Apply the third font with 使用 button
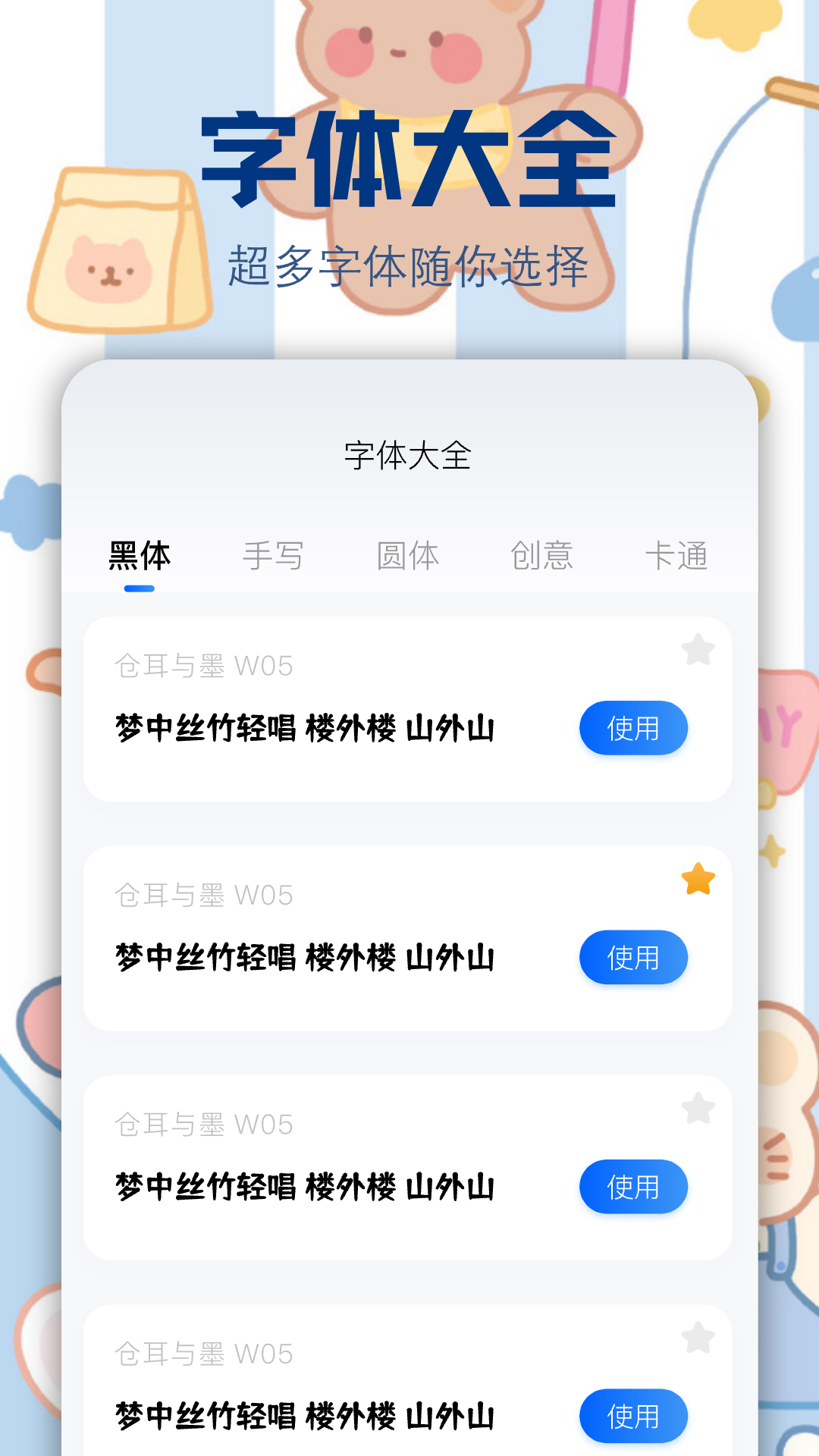Viewport: 819px width, 1456px height. pos(633,1187)
